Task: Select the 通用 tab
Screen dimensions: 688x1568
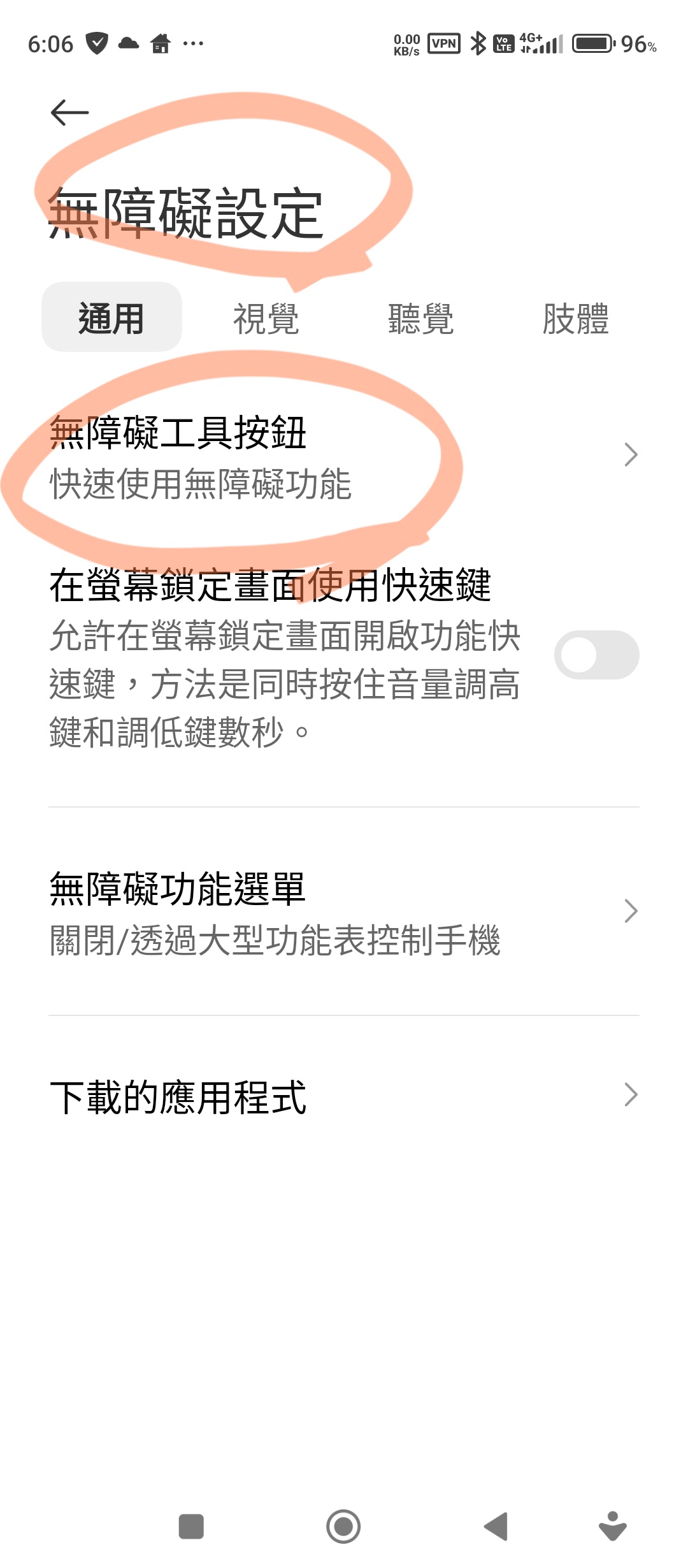Action: [x=111, y=317]
